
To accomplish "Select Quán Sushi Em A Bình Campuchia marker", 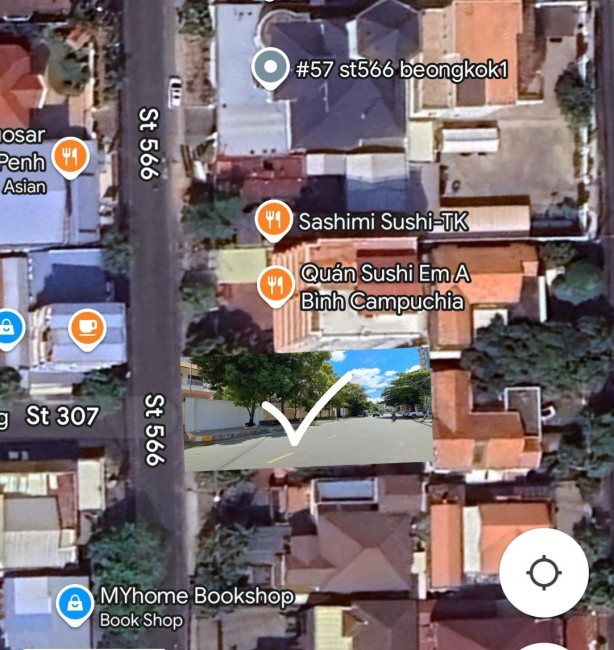I will 274,285.
